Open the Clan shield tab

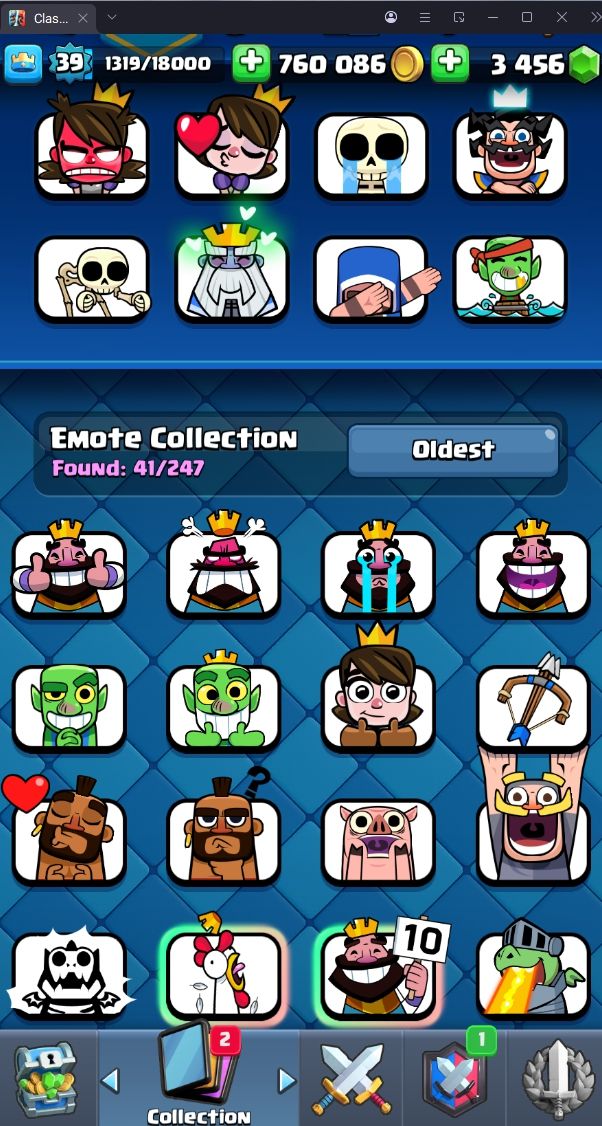click(453, 1078)
